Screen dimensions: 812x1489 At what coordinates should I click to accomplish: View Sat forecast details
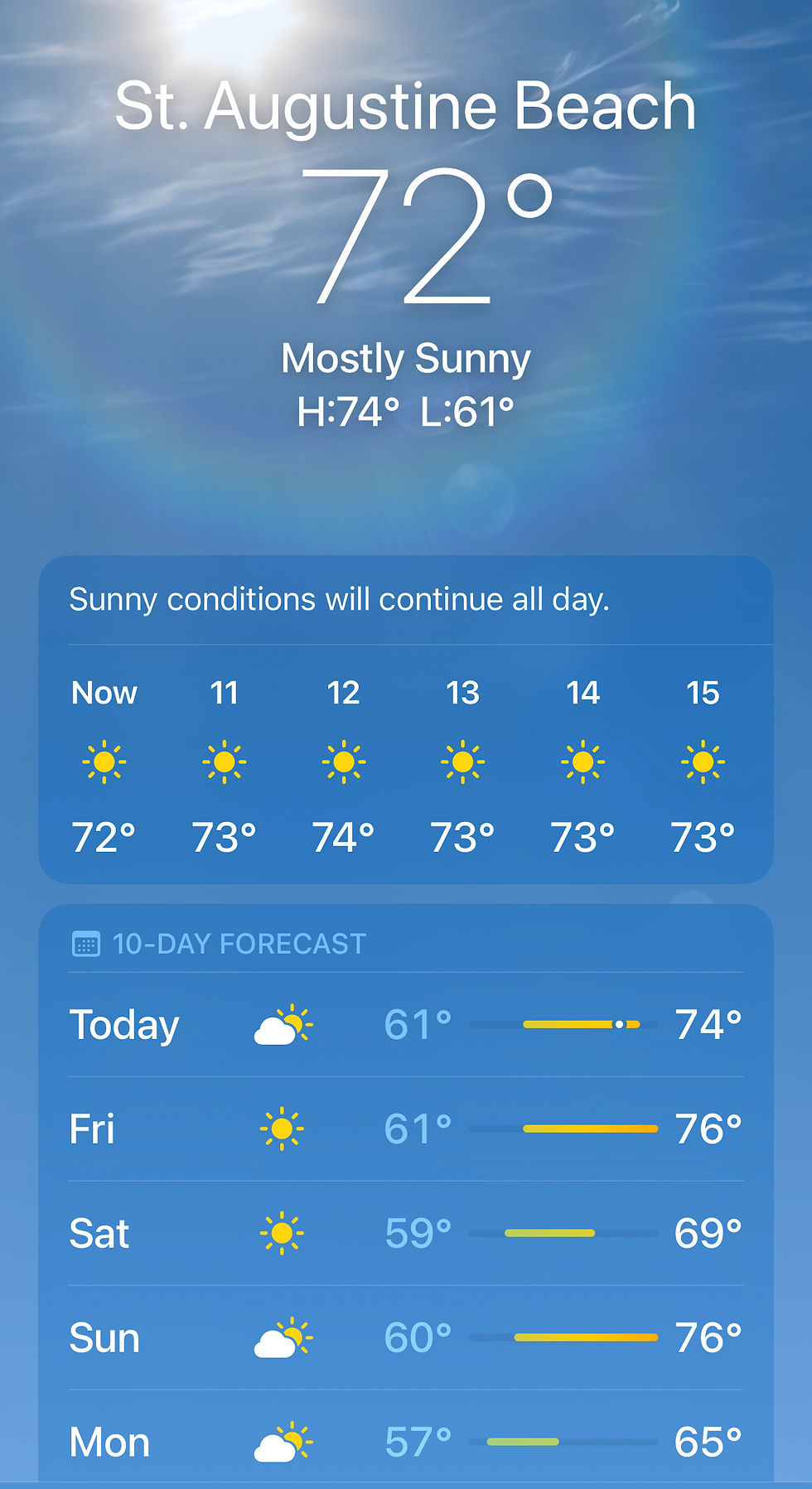tap(406, 1234)
